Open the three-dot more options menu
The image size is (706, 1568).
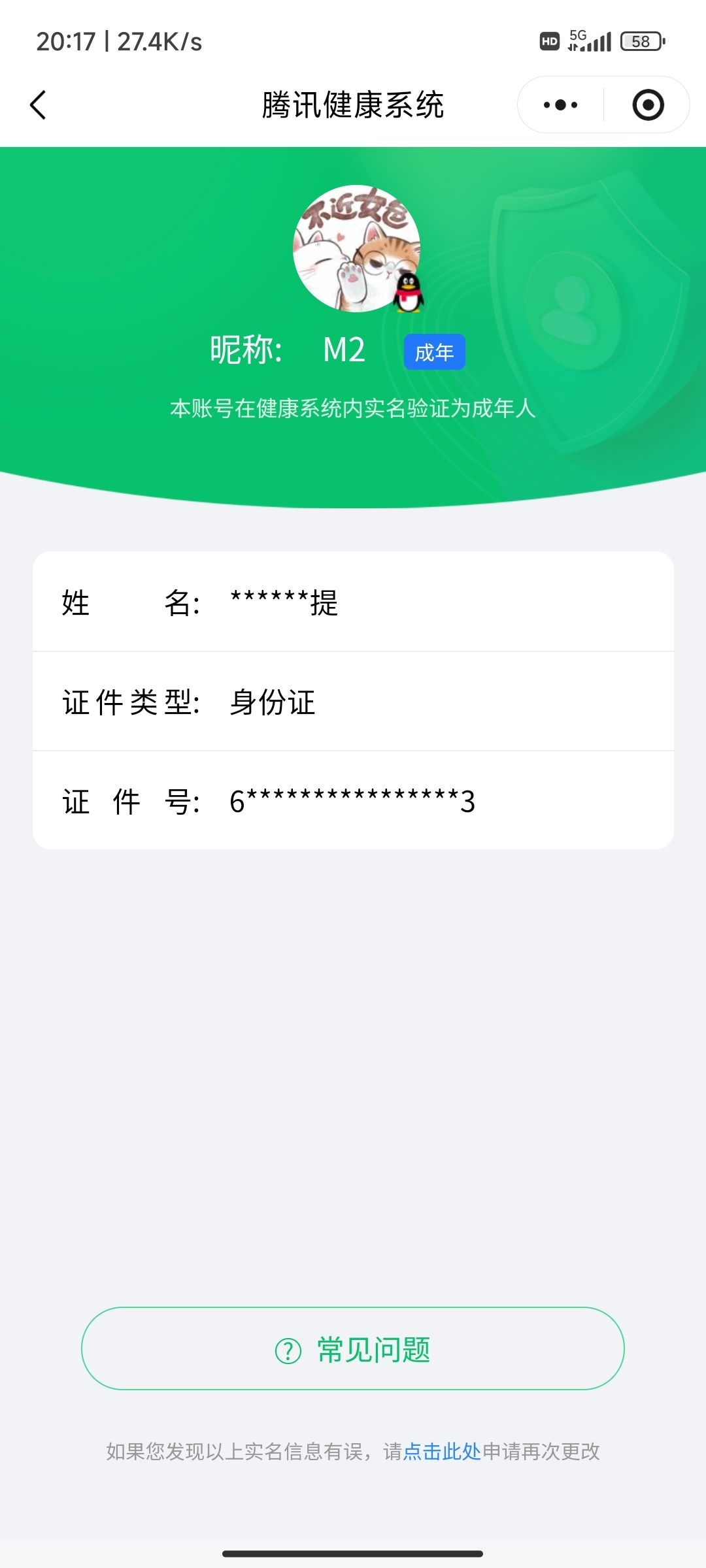559,105
